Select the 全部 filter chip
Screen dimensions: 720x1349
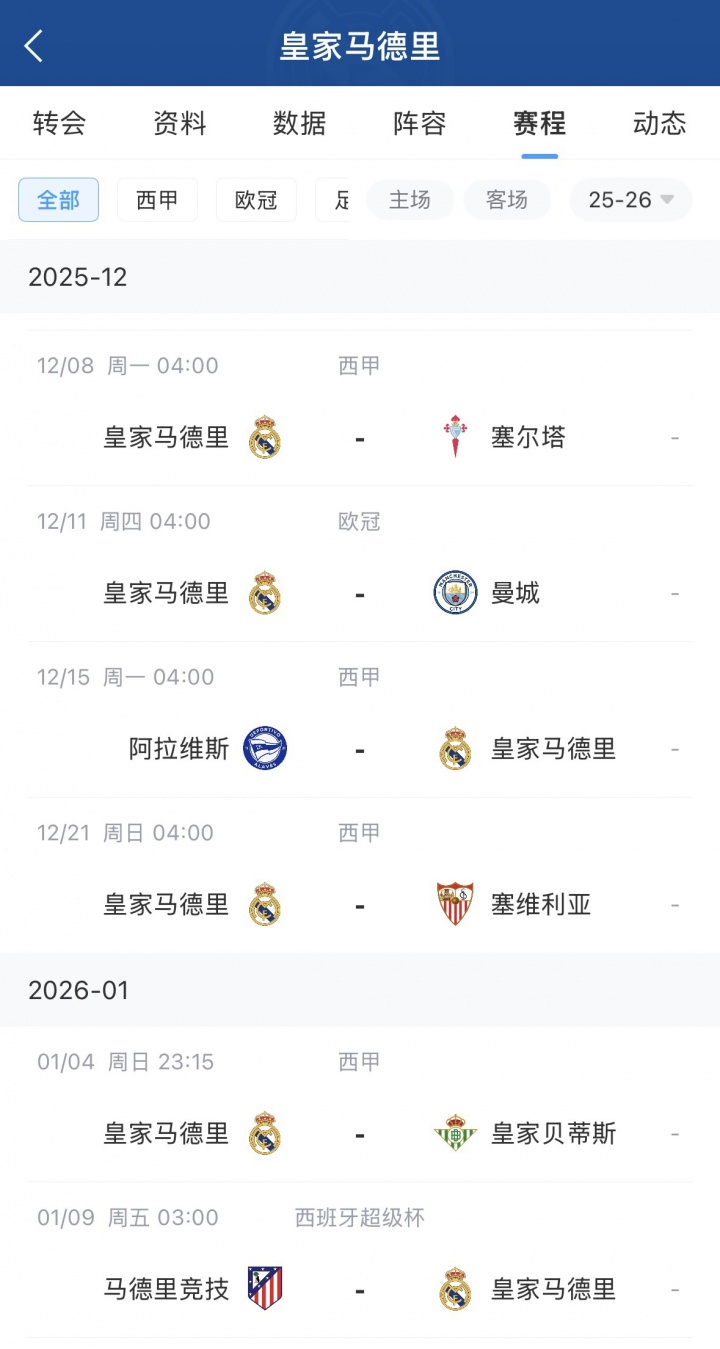pyautogui.click(x=58, y=200)
